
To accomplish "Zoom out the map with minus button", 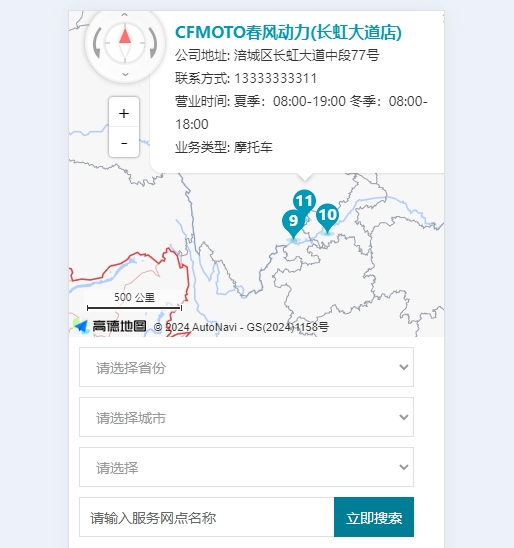I will (x=124, y=143).
